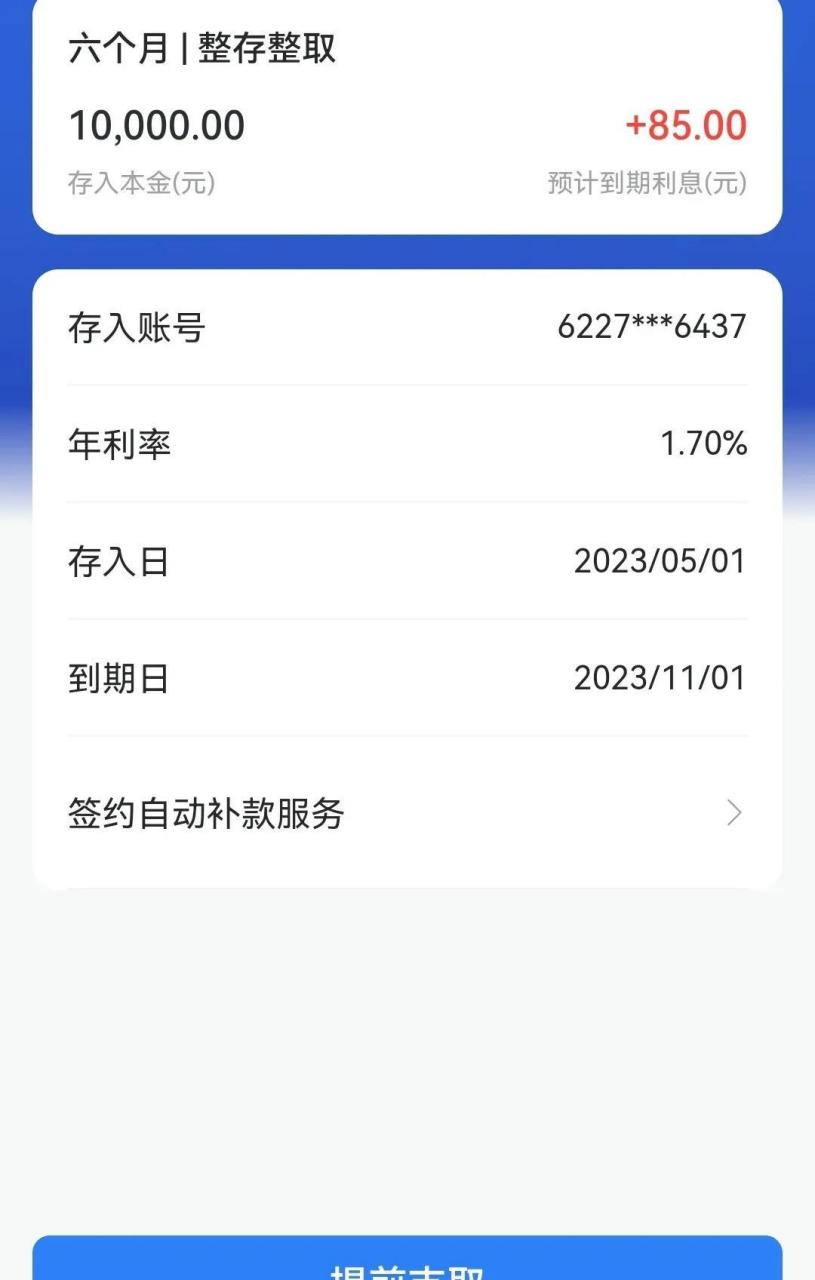The height and width of the screenshot is (1280, 815).
Task: Click the expected interest +85.00
Action: (686, 125)
